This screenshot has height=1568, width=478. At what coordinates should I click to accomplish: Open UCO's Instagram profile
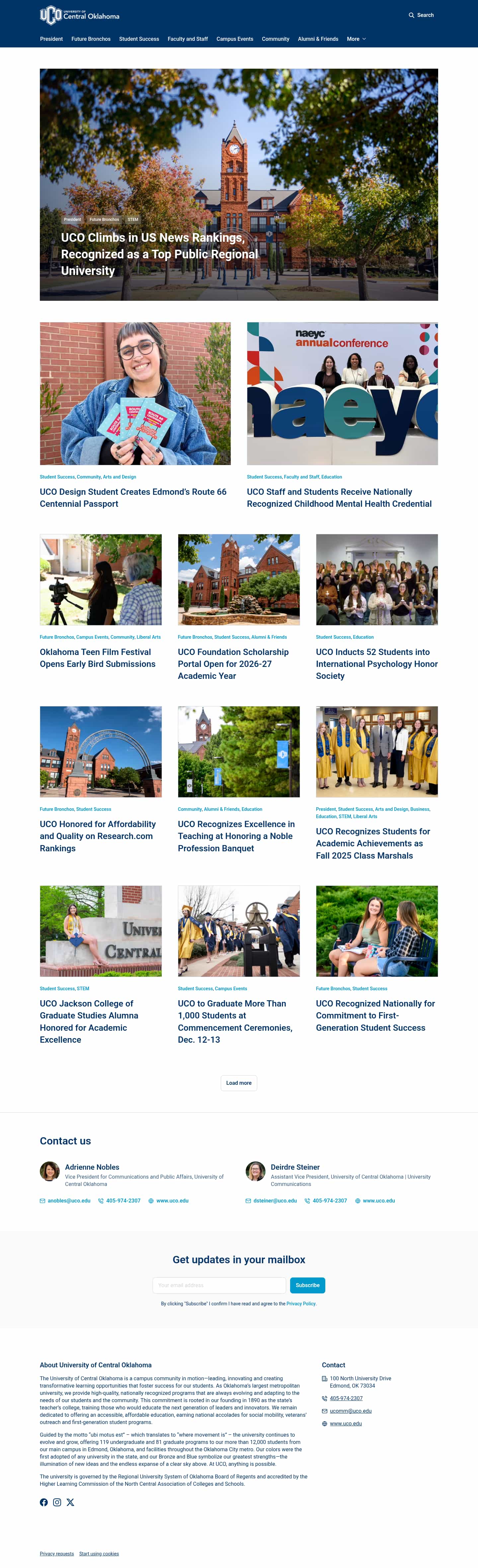click(57, 1502)
